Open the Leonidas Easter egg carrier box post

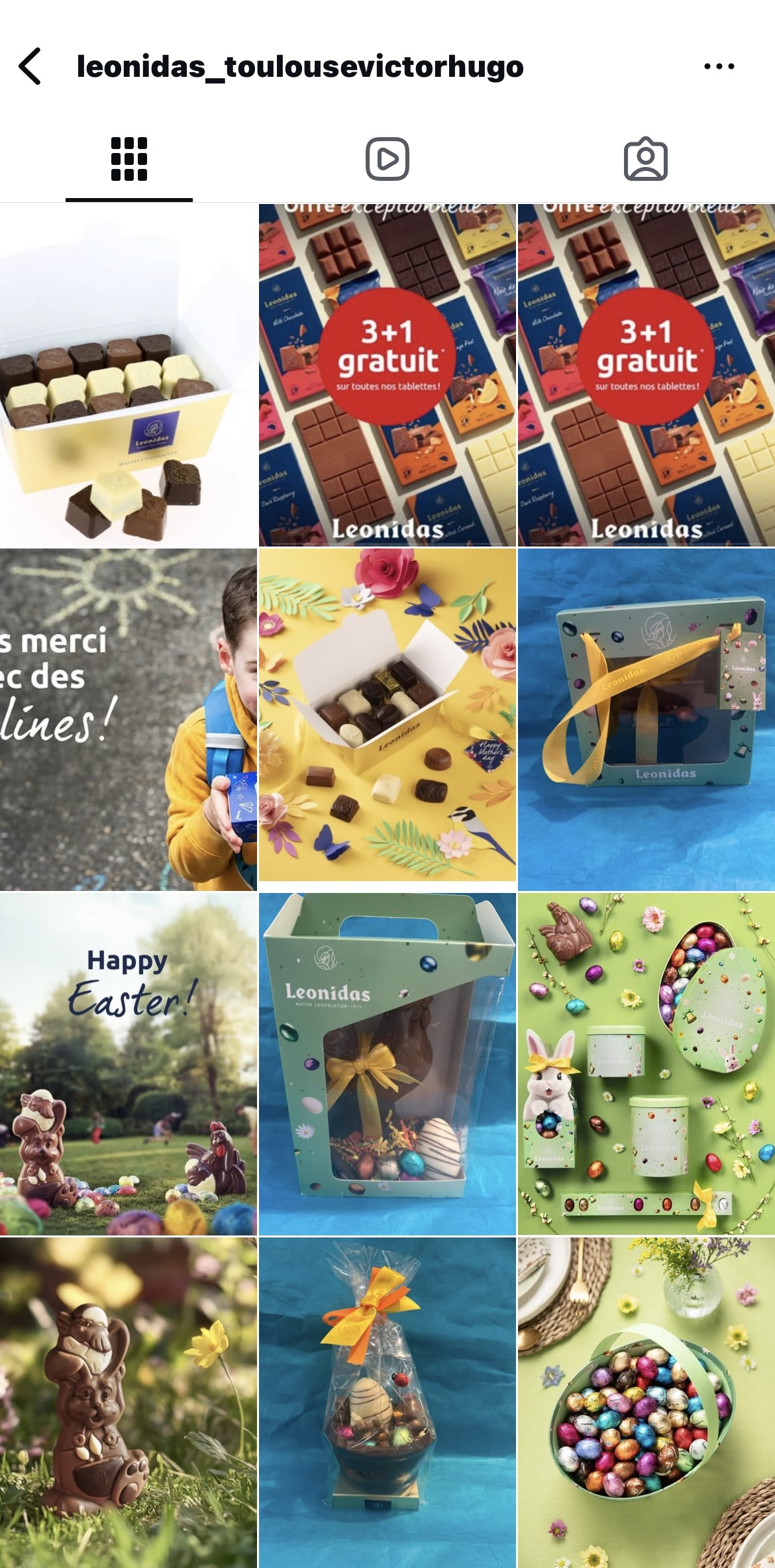[387, 1064]
